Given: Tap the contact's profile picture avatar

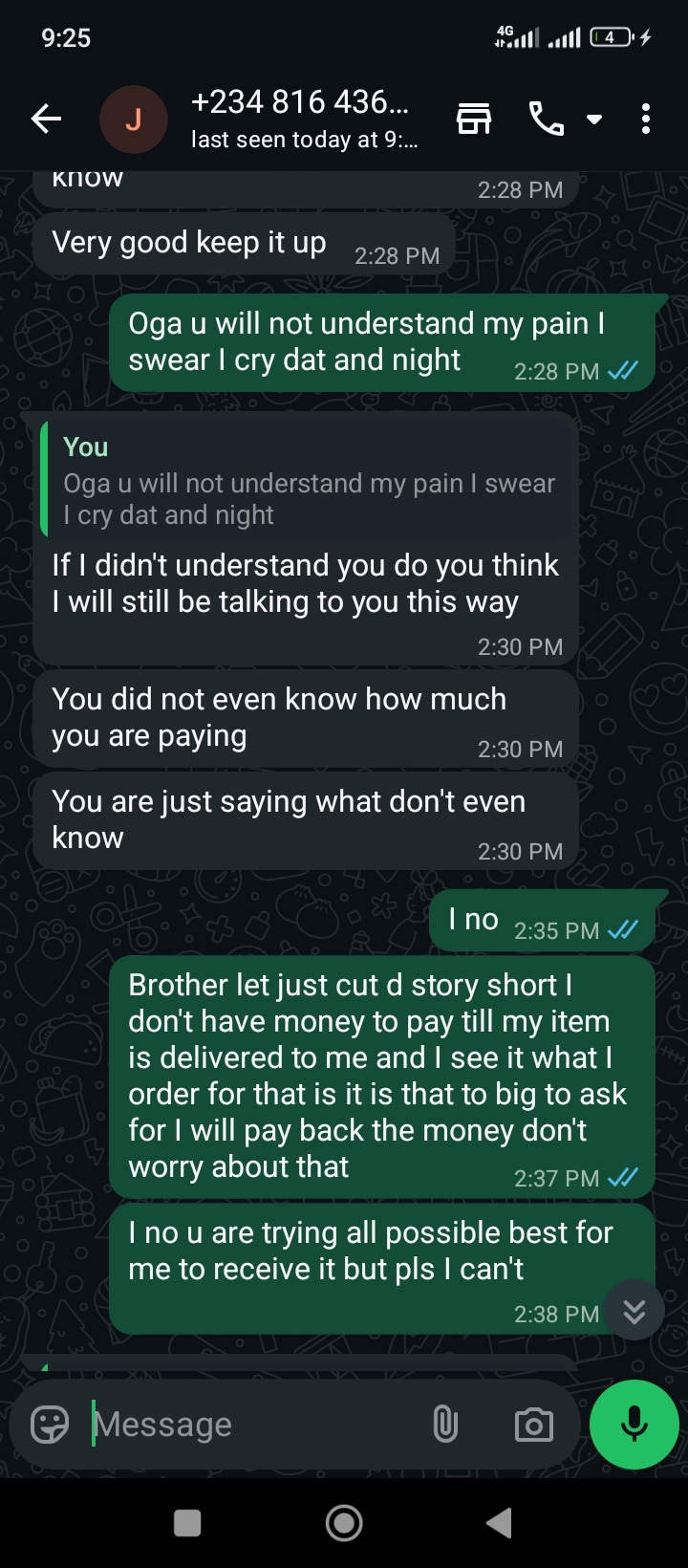Looking at the screenshot, I should (135, 119).
